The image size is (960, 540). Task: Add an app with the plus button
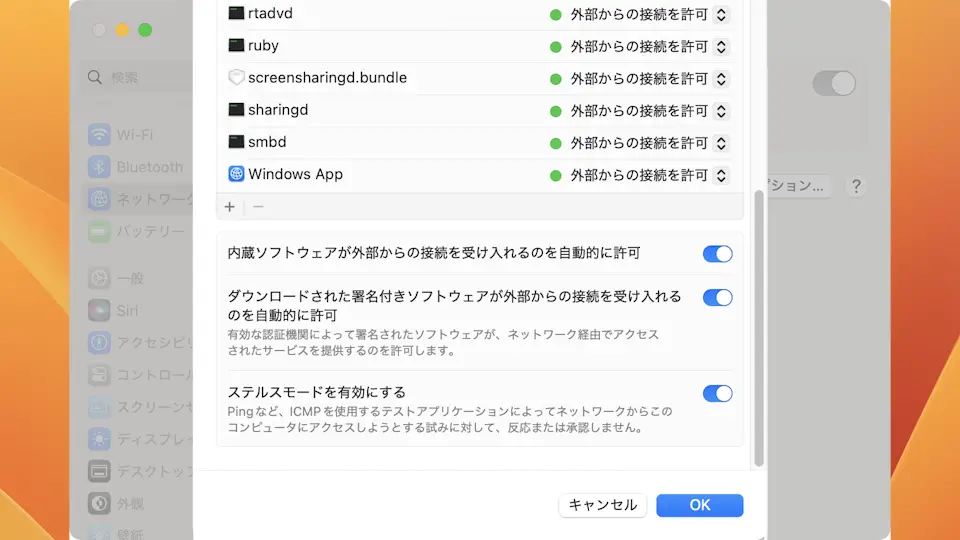tap(229, 206)
